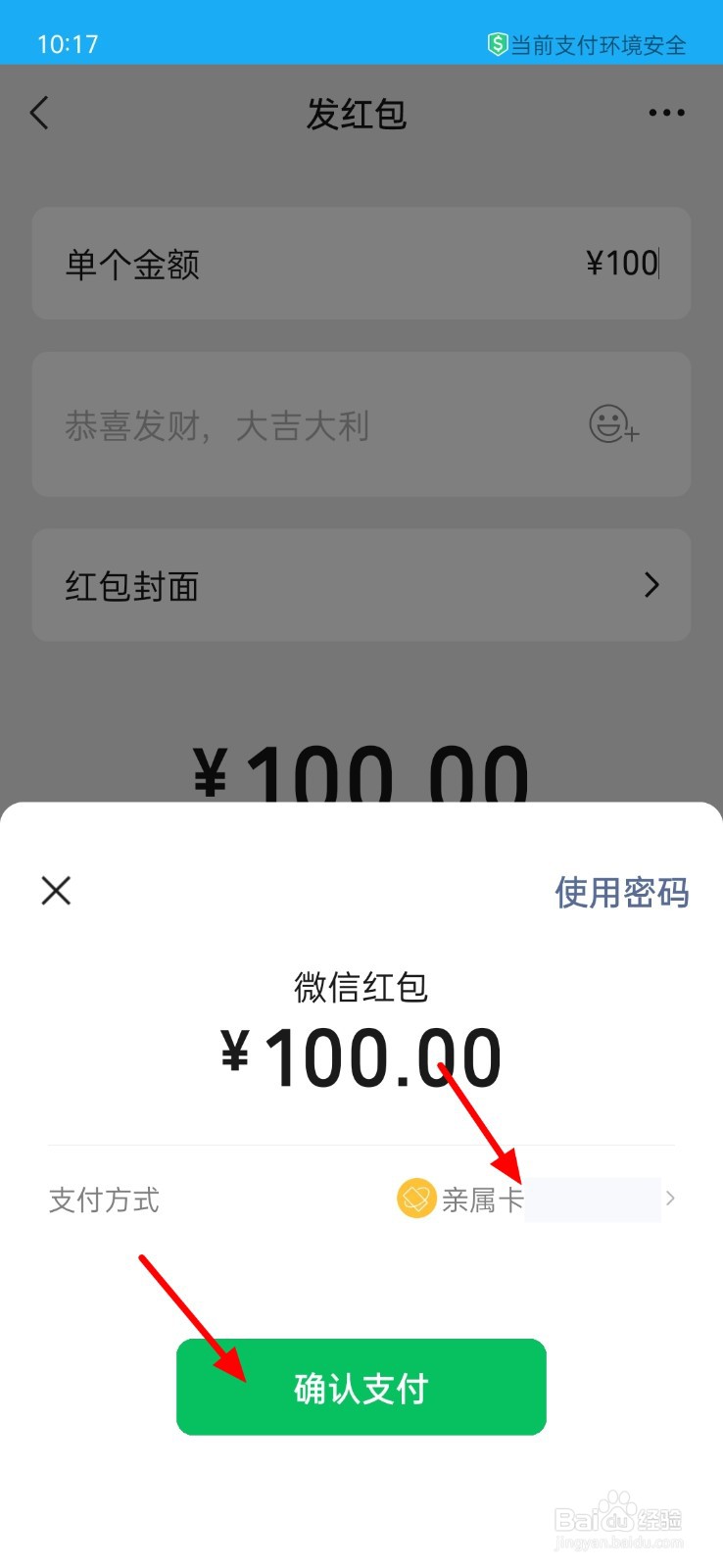
Task: Select the 微信红包 payment title
Action: [361, 989]
